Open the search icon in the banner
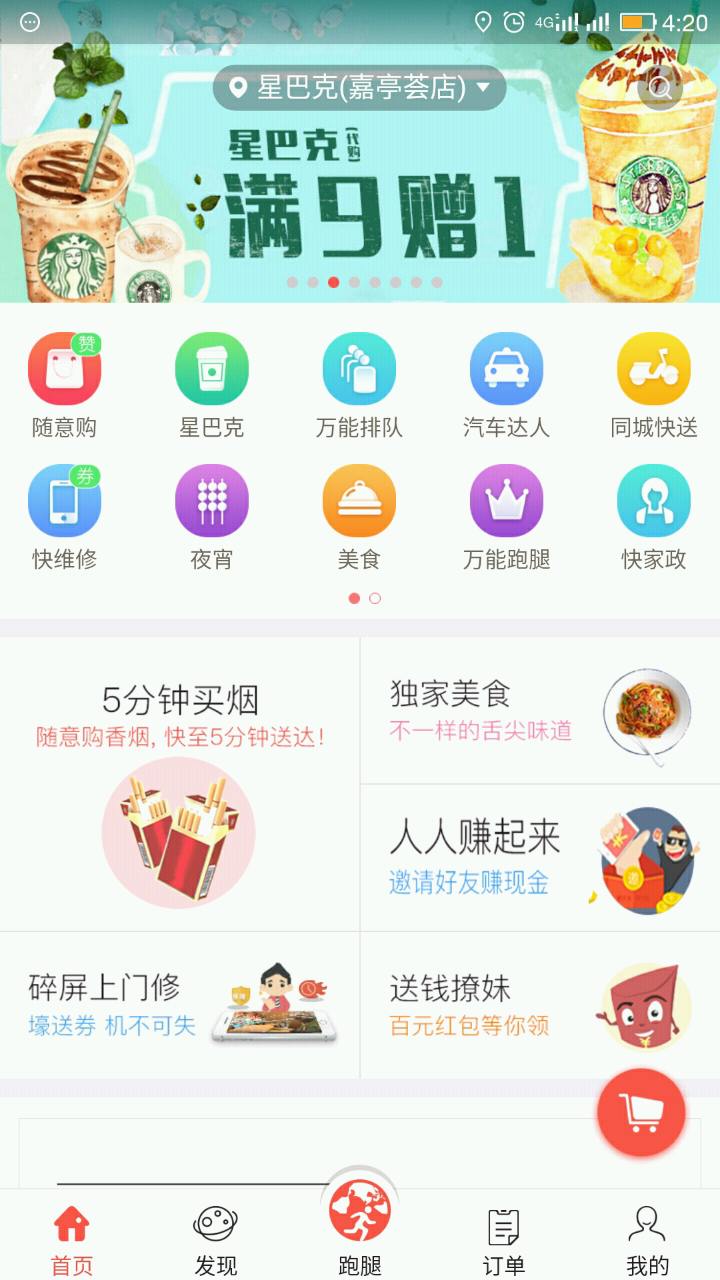Image resolution: width=720 pixels, height=1280 pixels. pyautogui.click(x=660, y=88)
